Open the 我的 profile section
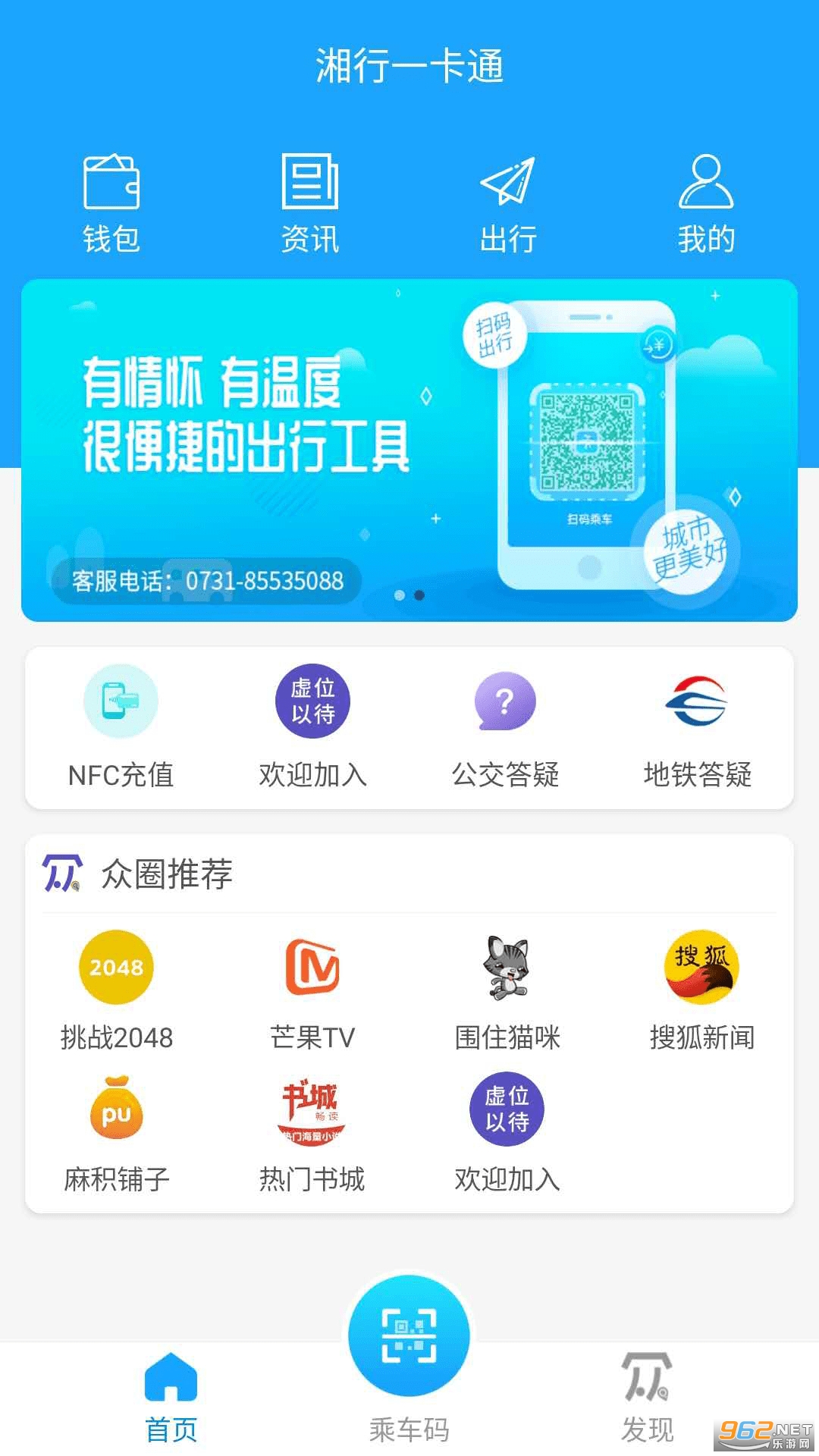The image size is (819, 1456). click(x=706, y=203)
